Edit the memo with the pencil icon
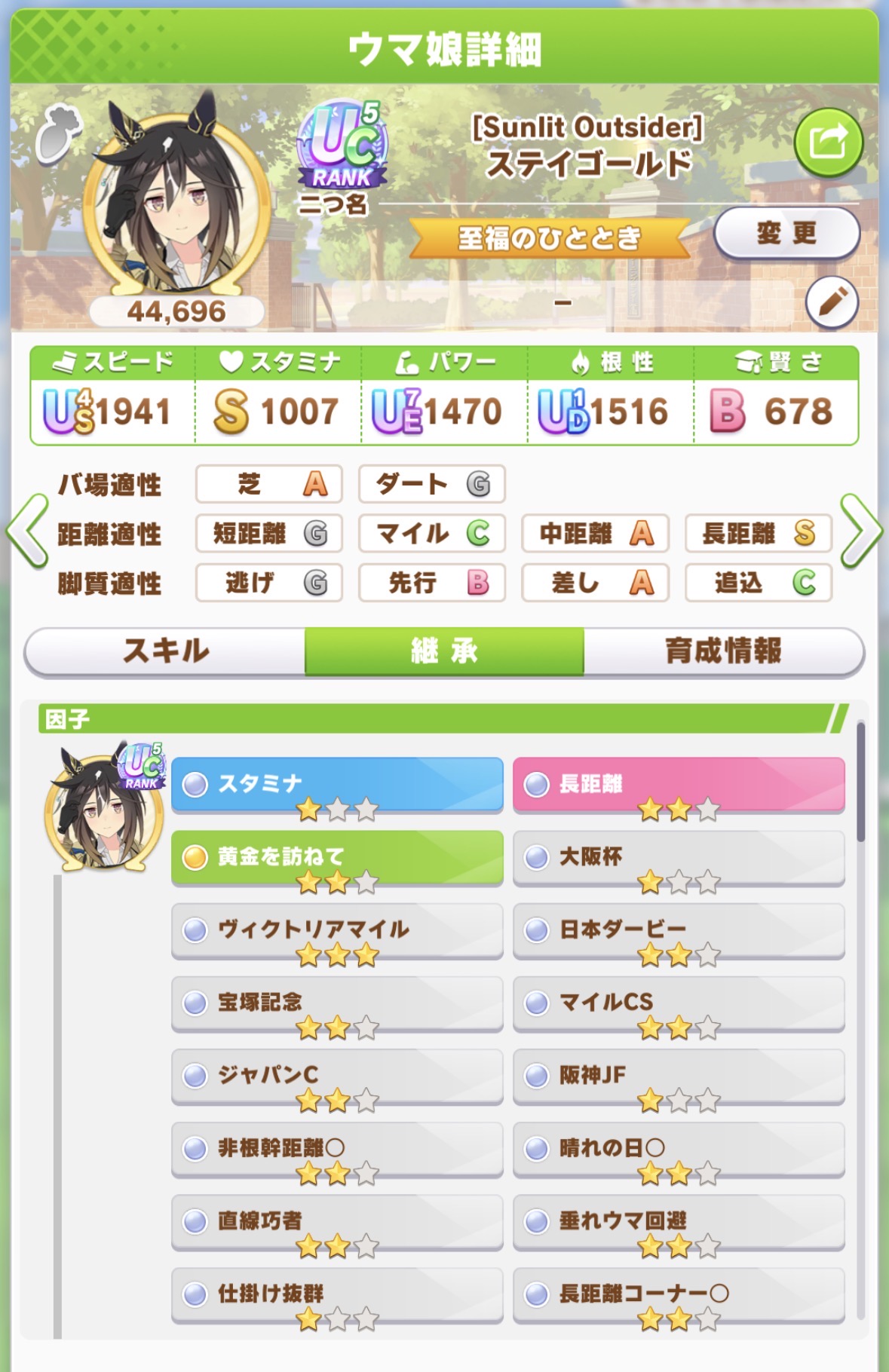This screenshot has height=1372, width=889. (831, 303)
